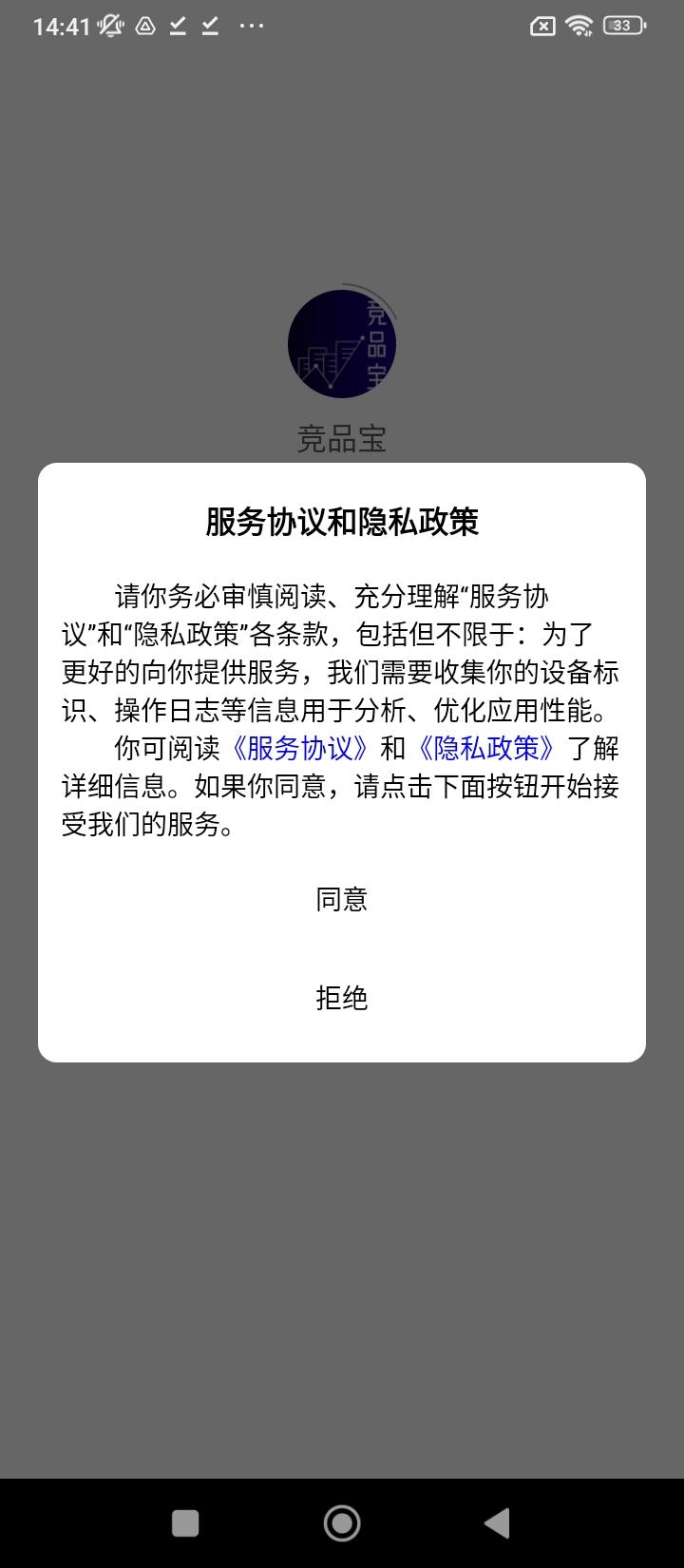Tap the Wi-Fi signal icon
Screen dimensions: 684x1568
[x=579, y=26]
